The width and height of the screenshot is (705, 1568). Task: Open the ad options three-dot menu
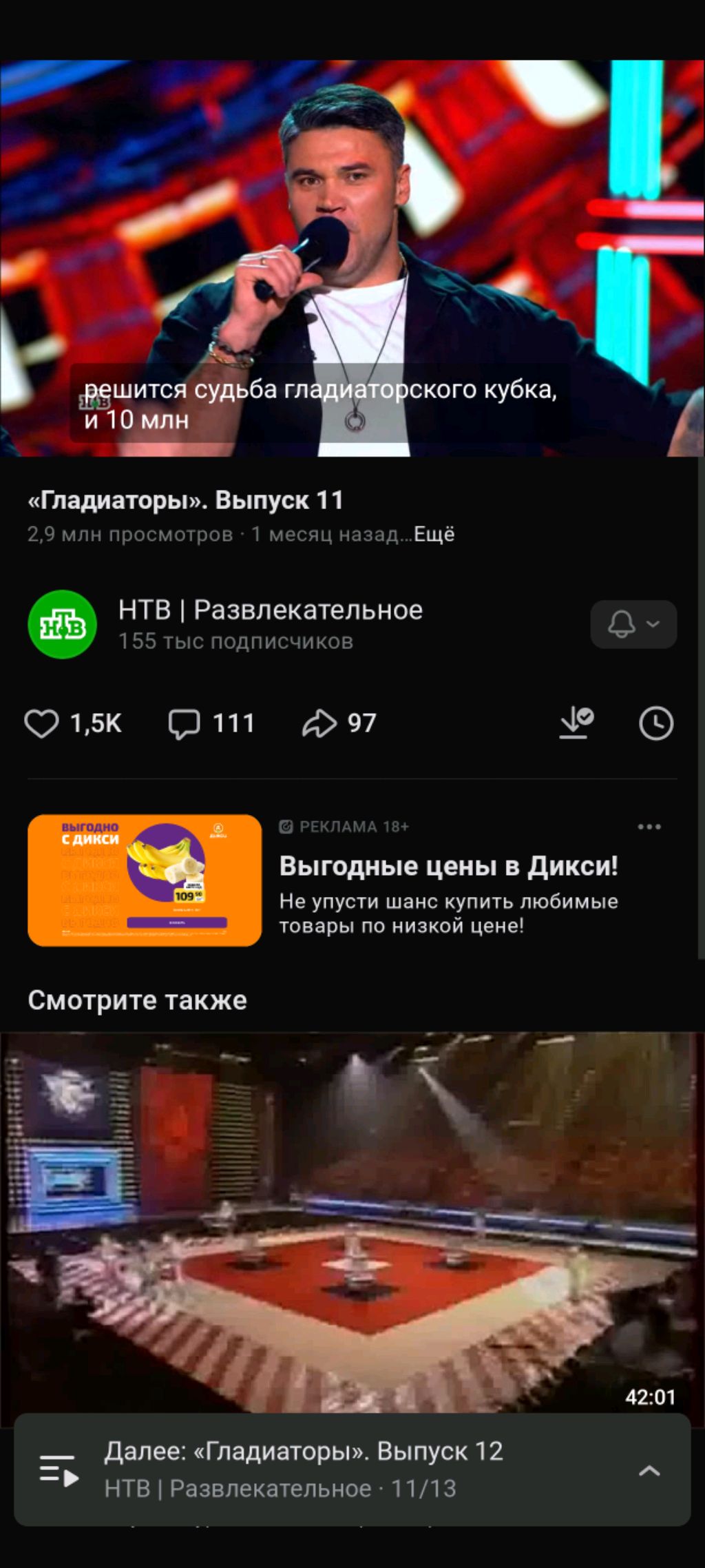click(x=649, y=827)
